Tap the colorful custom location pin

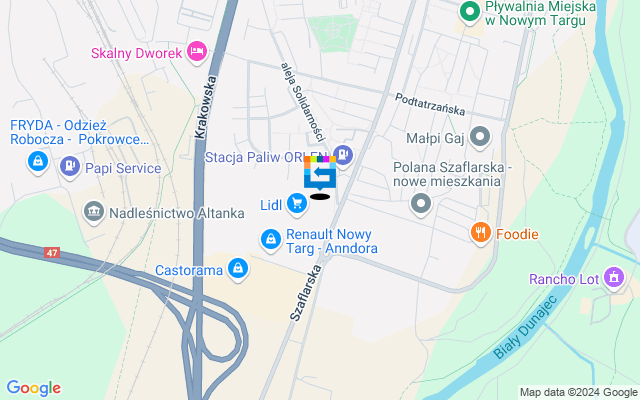(320, 176)
